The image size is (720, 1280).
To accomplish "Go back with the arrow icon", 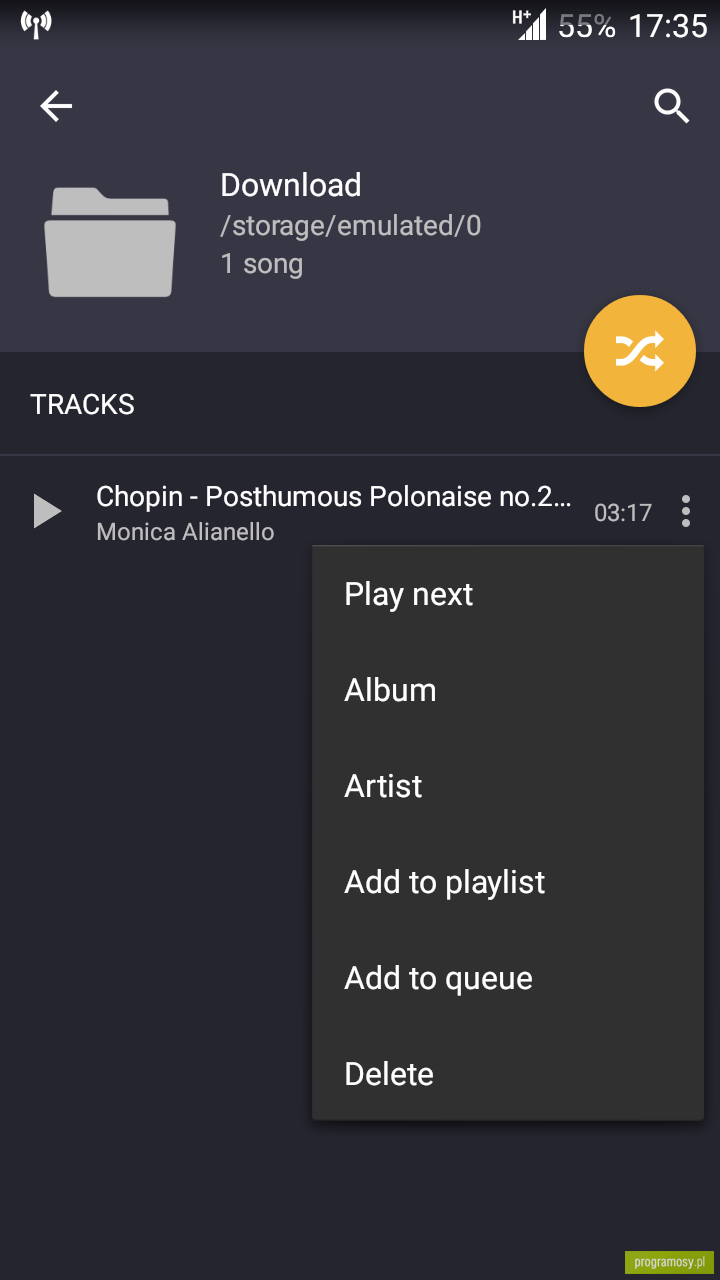I will point(56,106).
